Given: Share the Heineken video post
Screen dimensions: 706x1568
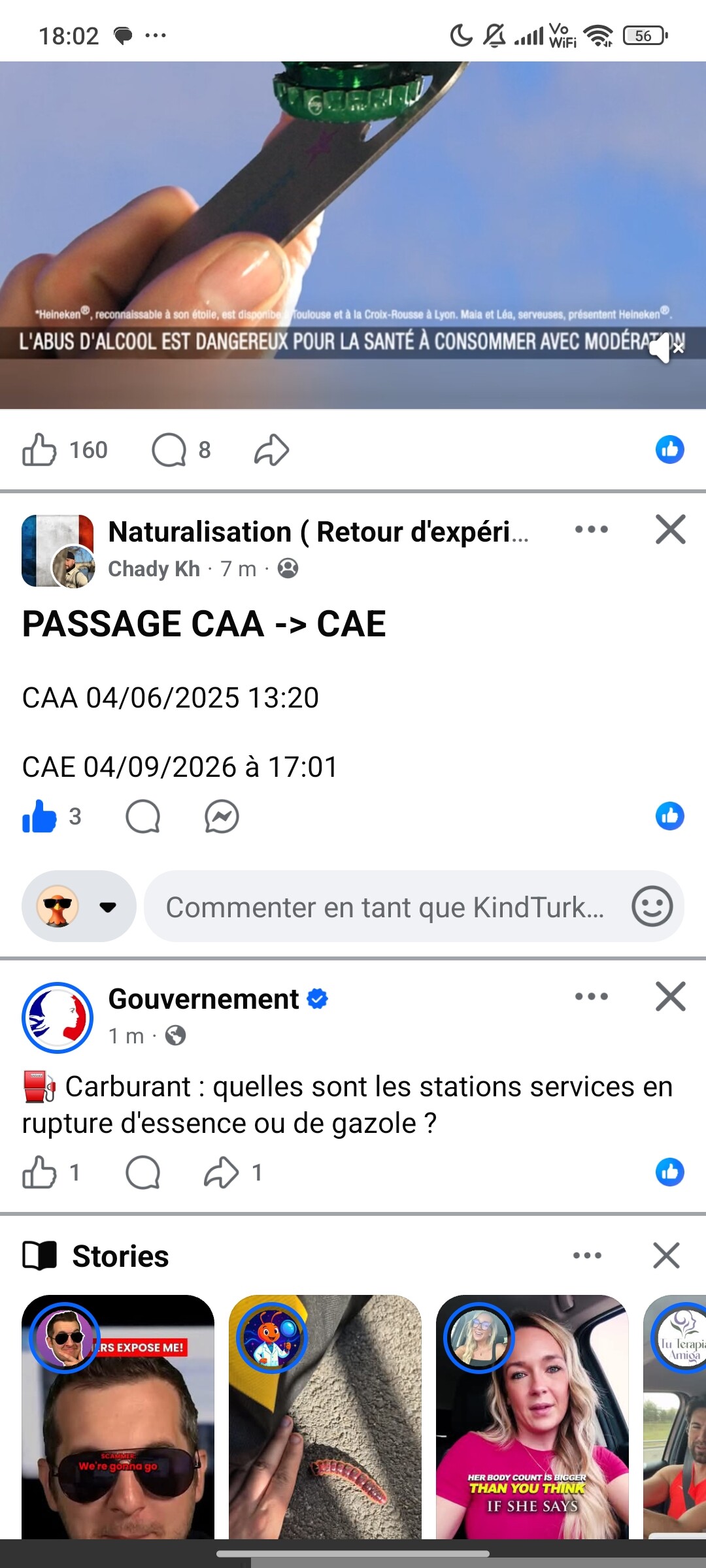Looking at the screenshot, I should 271,450.
